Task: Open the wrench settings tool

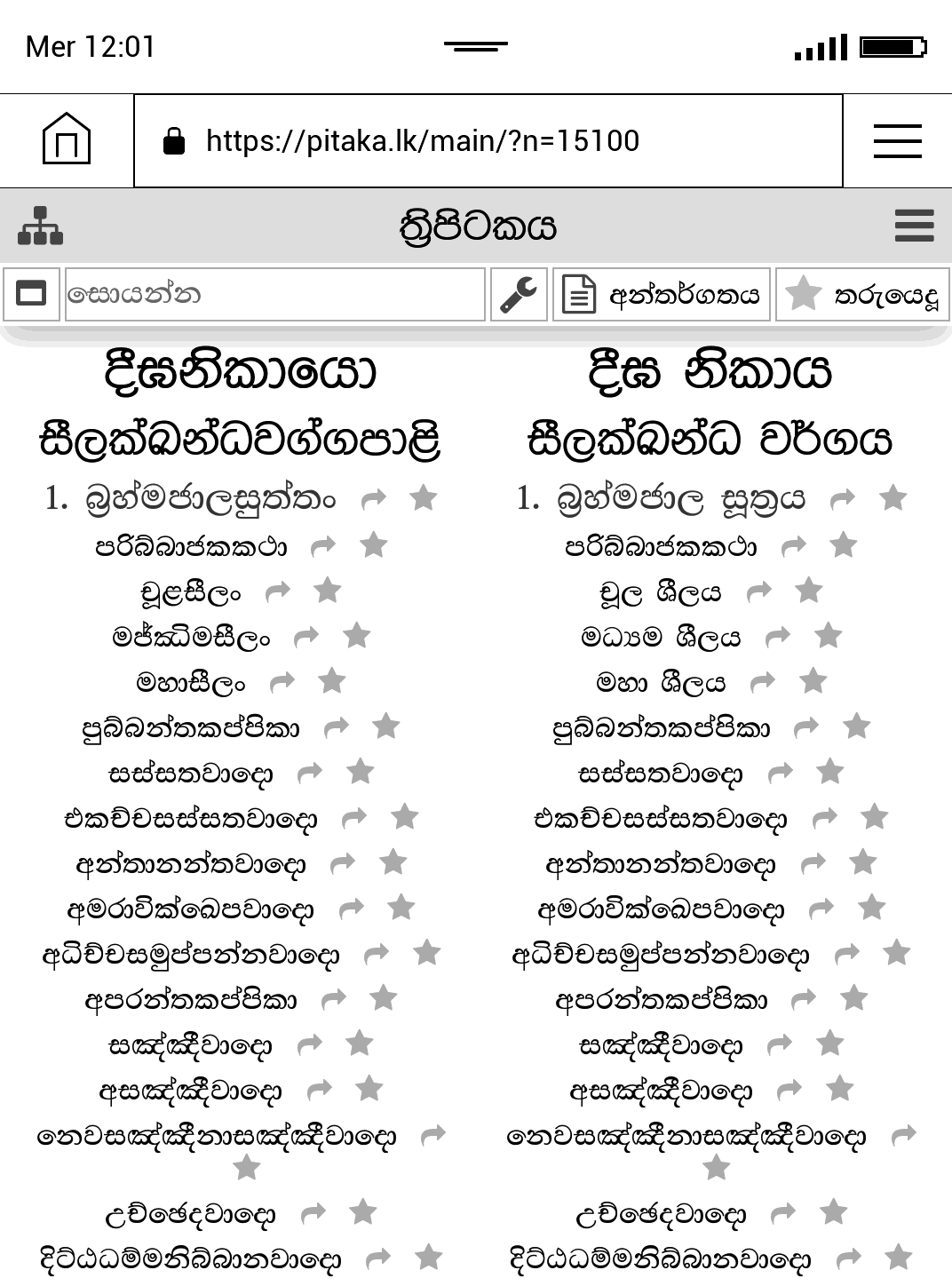Action: point(519,293)
